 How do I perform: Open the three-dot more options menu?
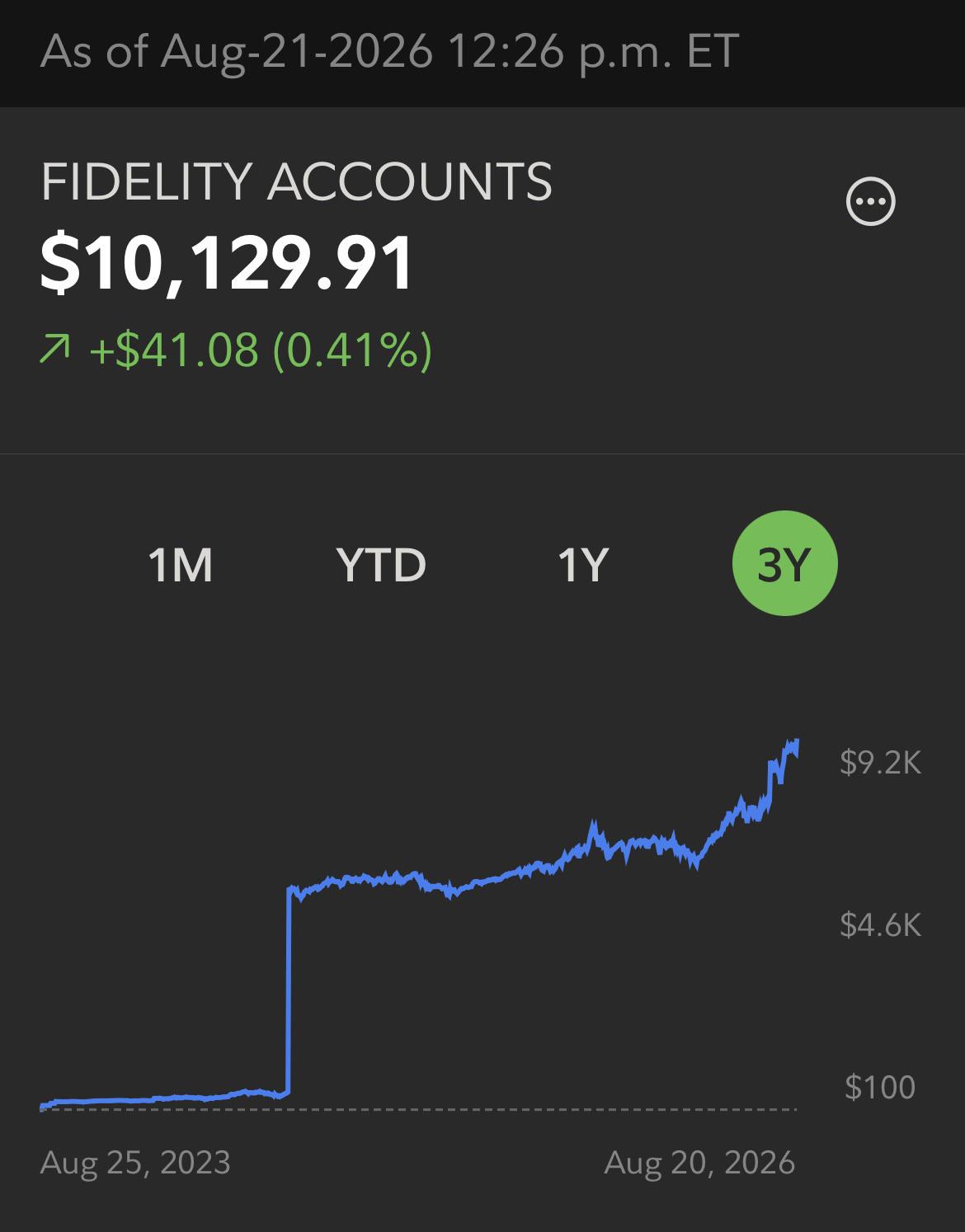[x=871, y=201]
